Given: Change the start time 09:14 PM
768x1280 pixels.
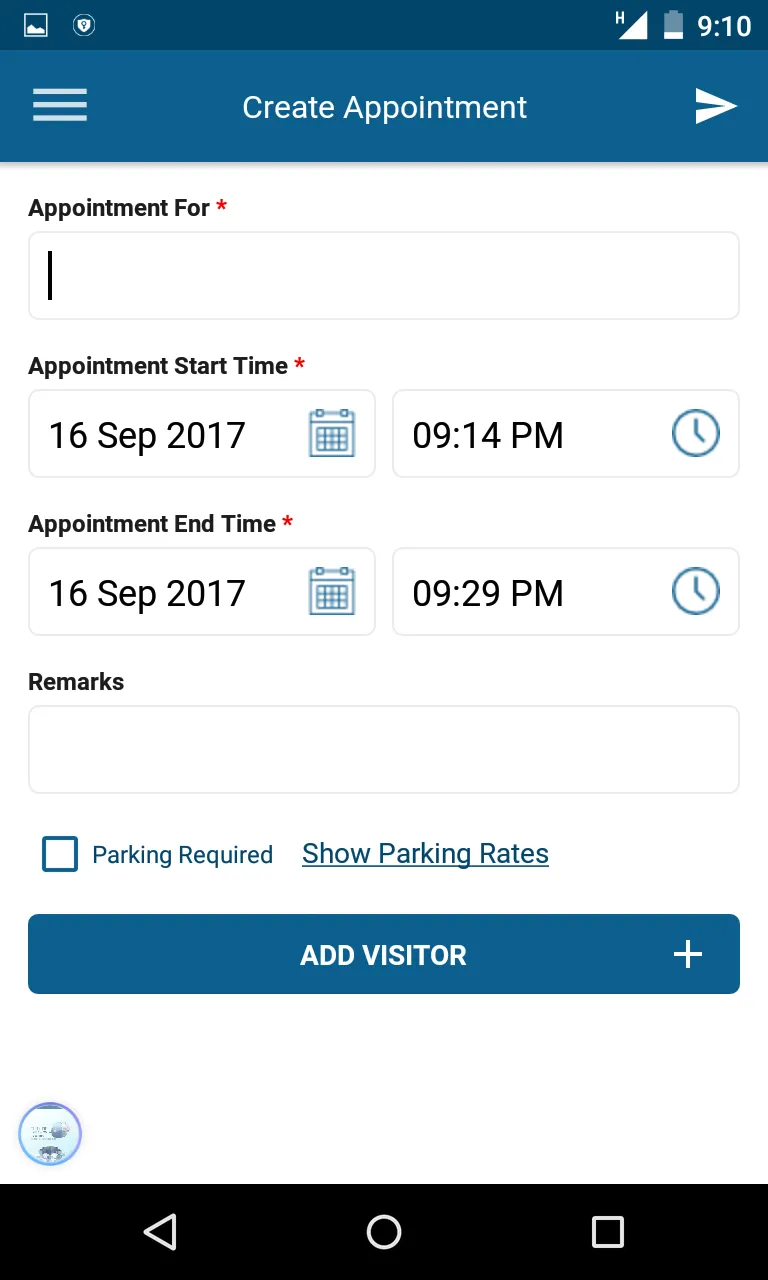Looking at the screenshot, I should [x=566, y=434].
